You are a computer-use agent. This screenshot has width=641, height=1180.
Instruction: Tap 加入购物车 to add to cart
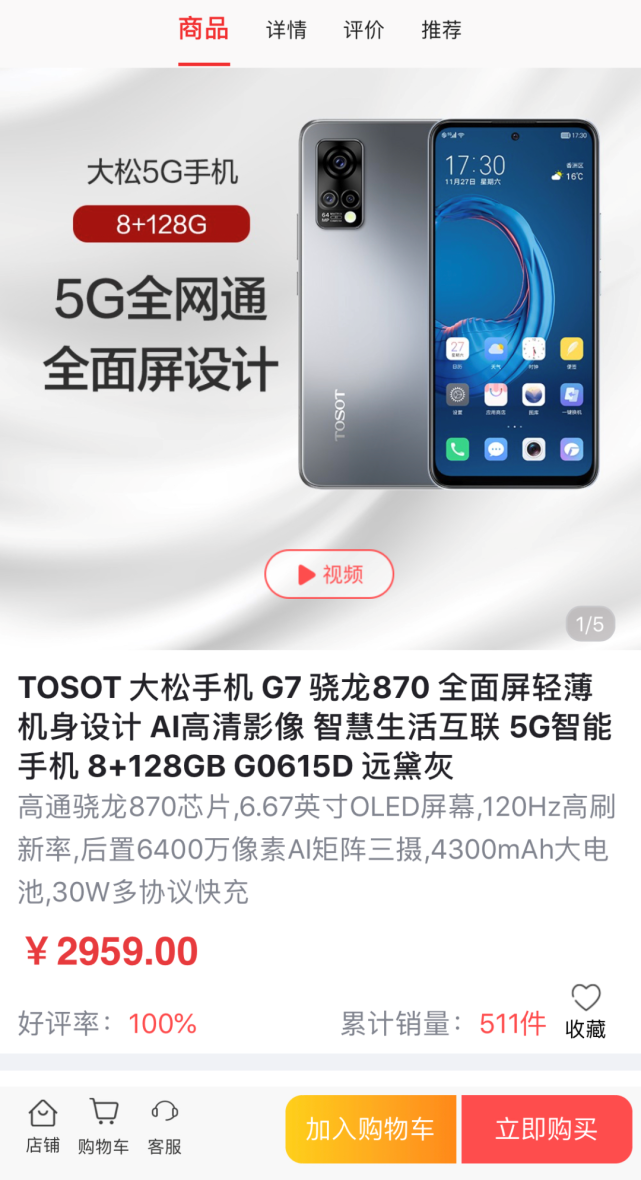tap(371, 1130)
